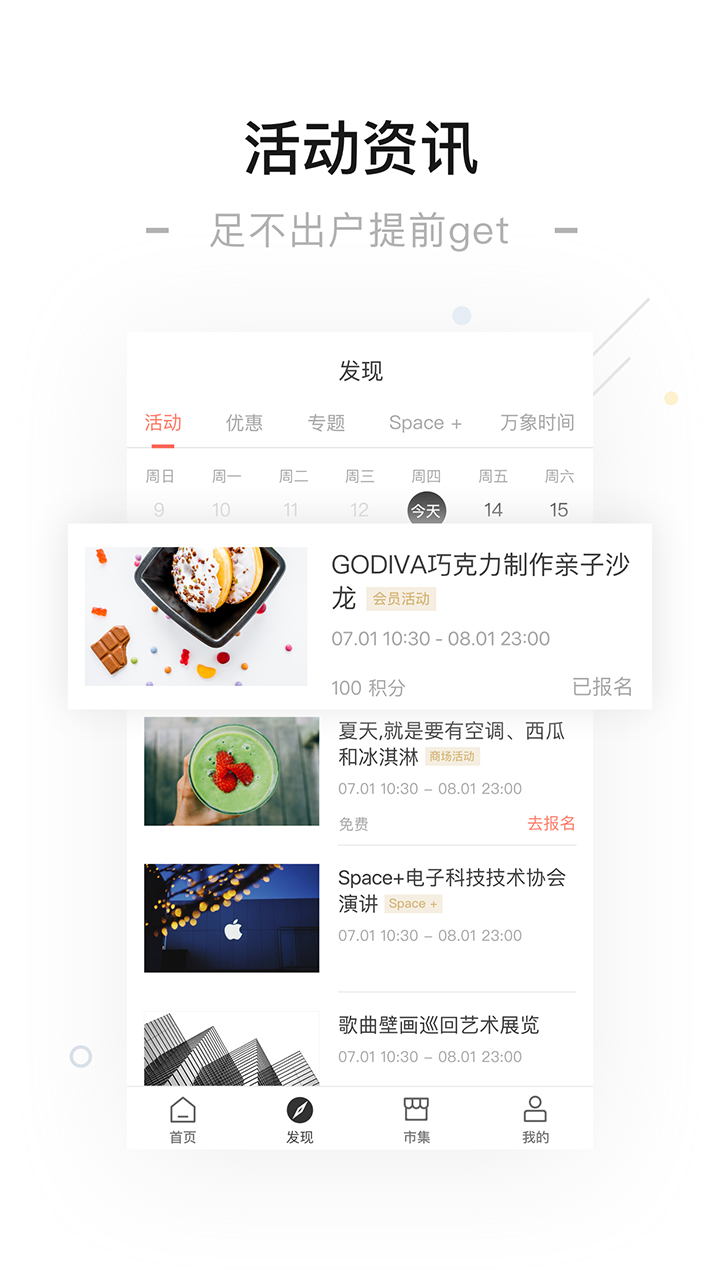
Task: Select the 万象时间 tab
Action: [540, 423]
